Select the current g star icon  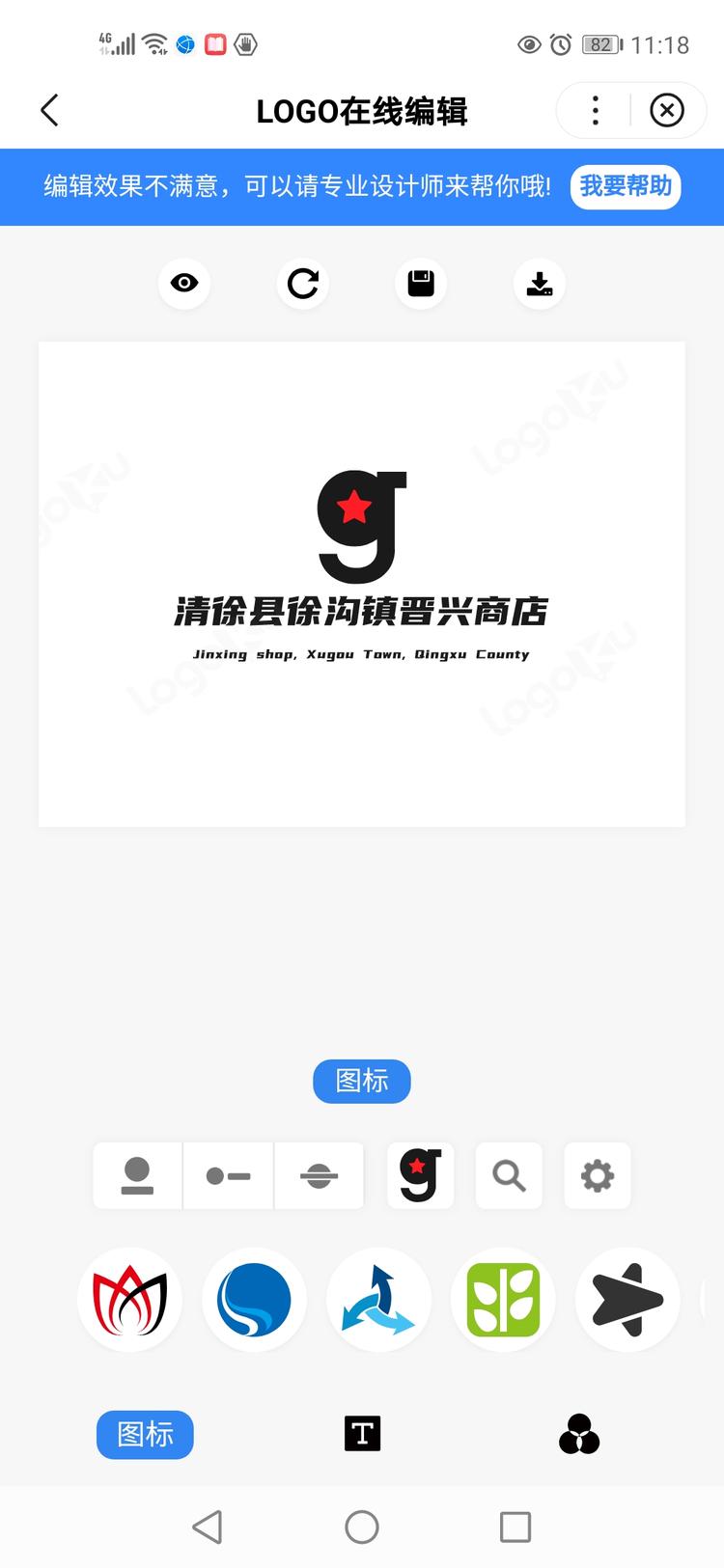420,1175
